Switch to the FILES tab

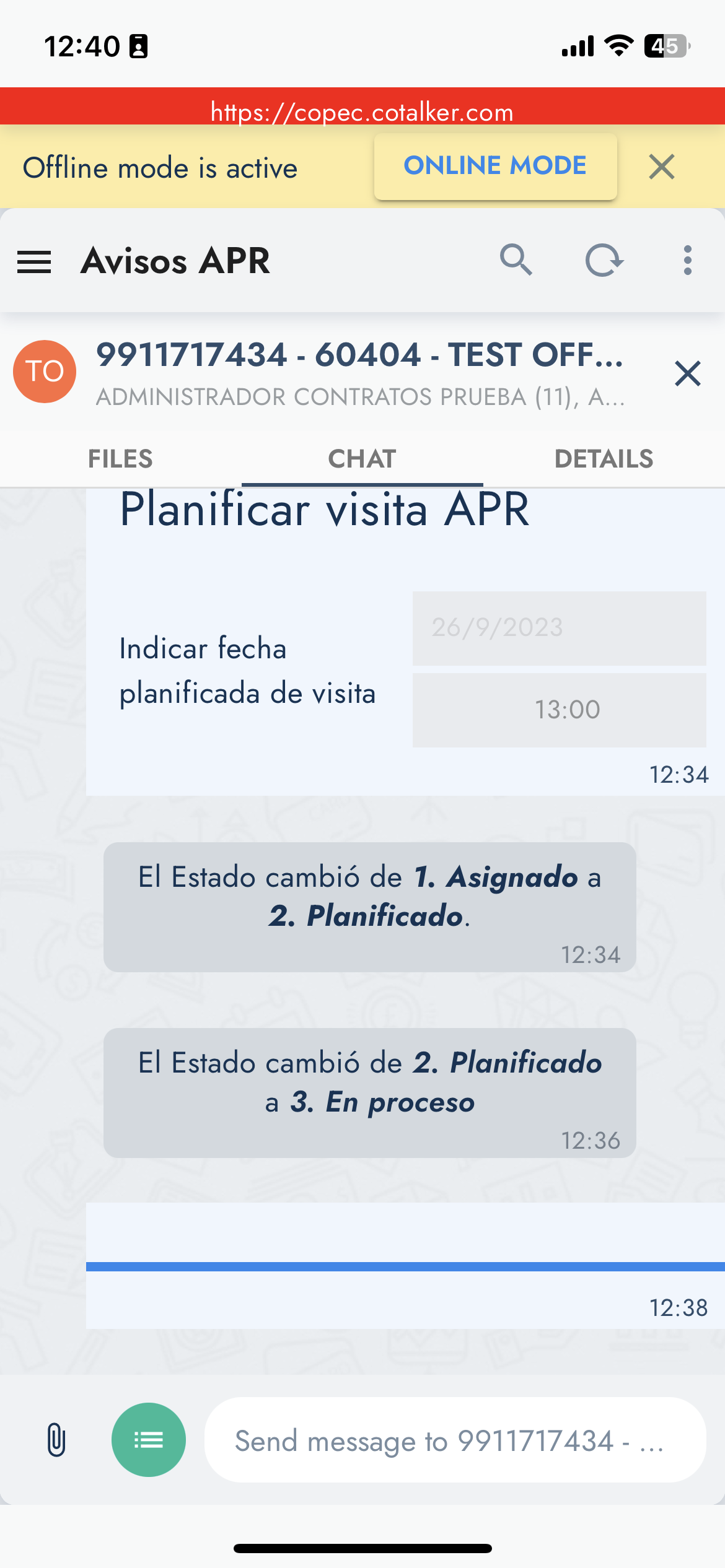tap(120, 458)
